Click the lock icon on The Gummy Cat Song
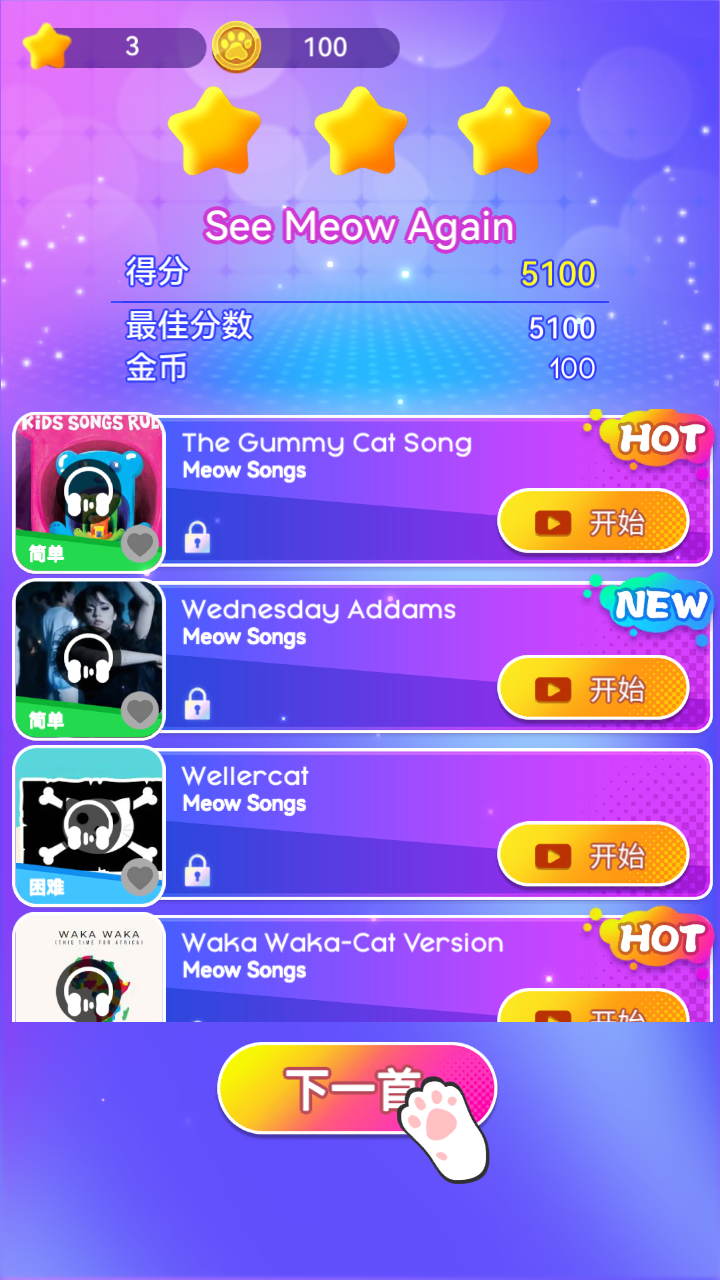The height and width of the screenshot is (1280, 720). 196,538
